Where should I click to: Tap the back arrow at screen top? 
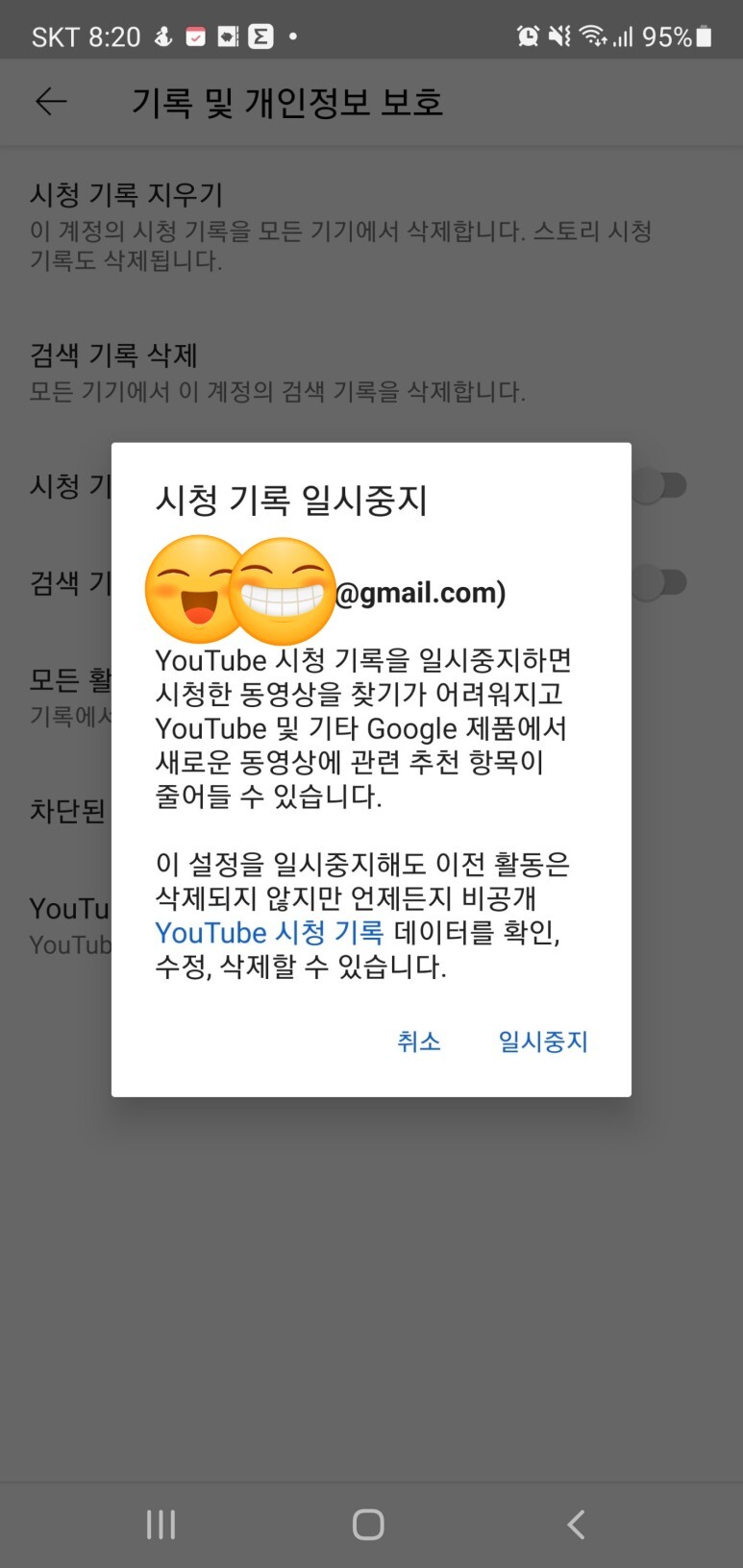[x=50, y=101]
